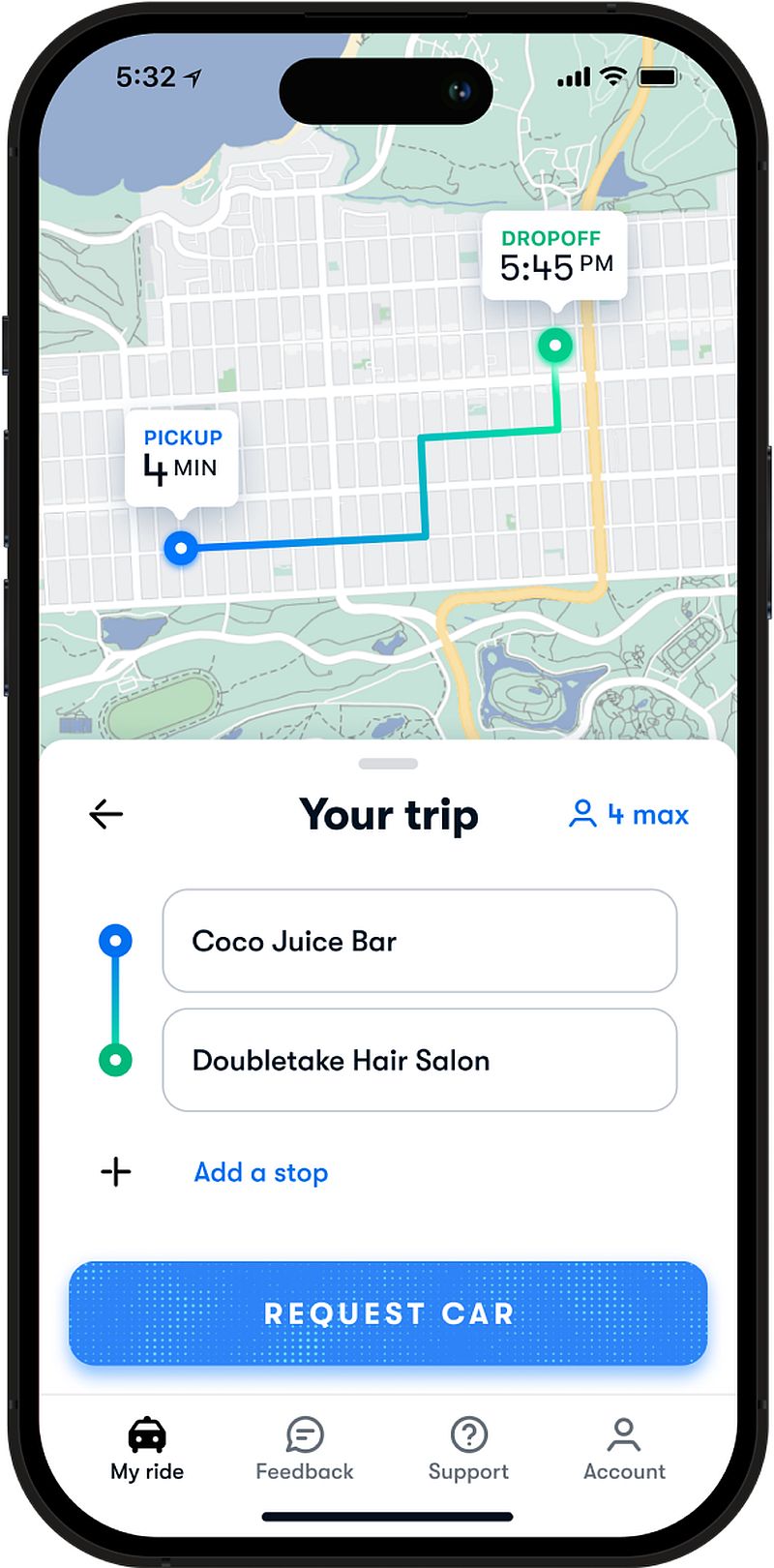
Task: Select the green dropoff pin on map
Action: pos(555,345)
